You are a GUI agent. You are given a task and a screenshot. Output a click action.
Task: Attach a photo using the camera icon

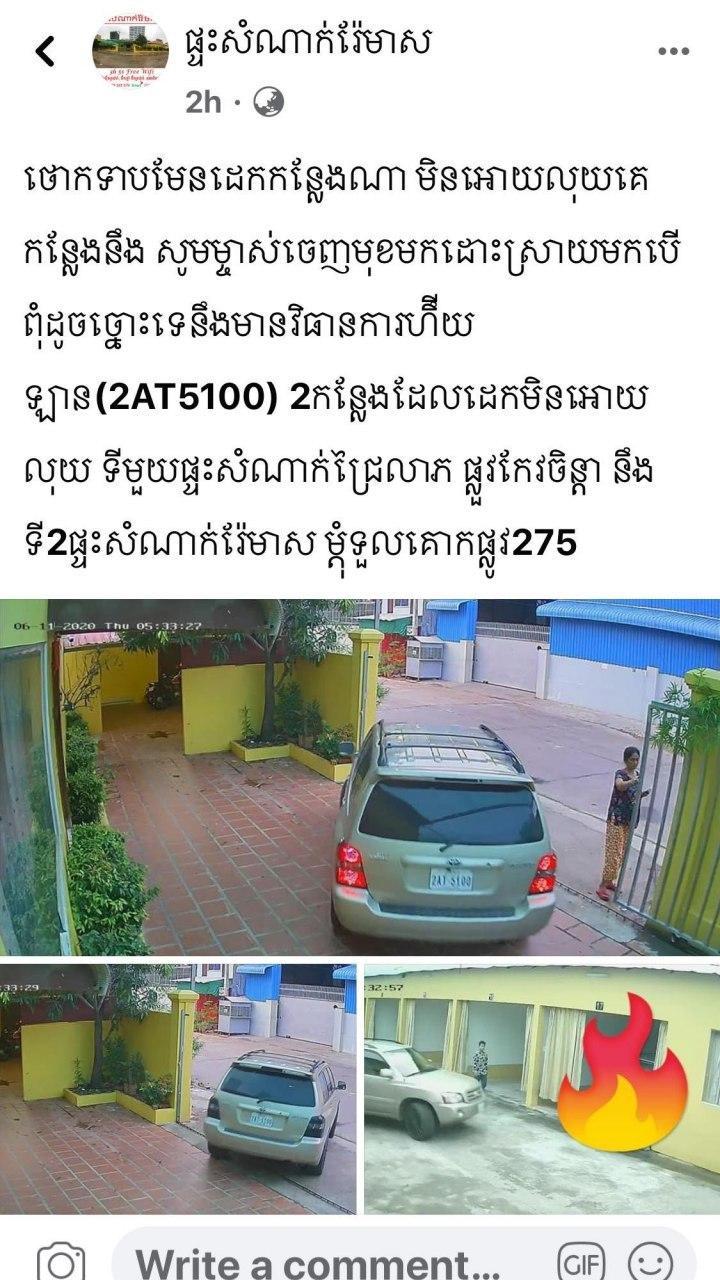tap(60, 1260)
